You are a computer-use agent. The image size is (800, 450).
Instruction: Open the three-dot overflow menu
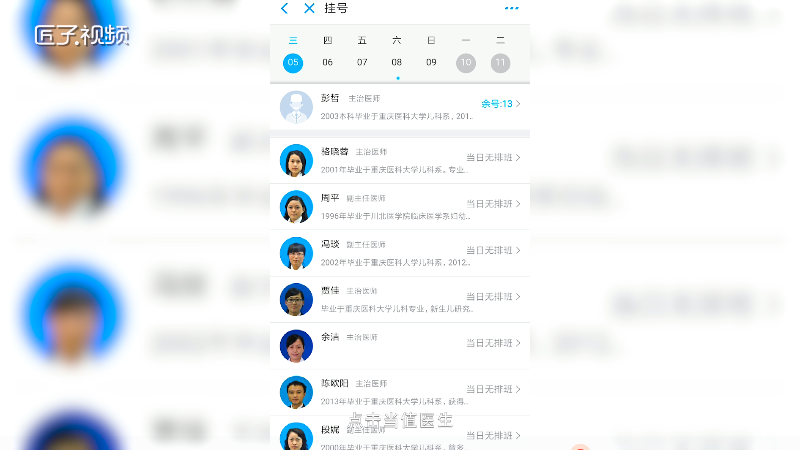[x=511, y=8]
